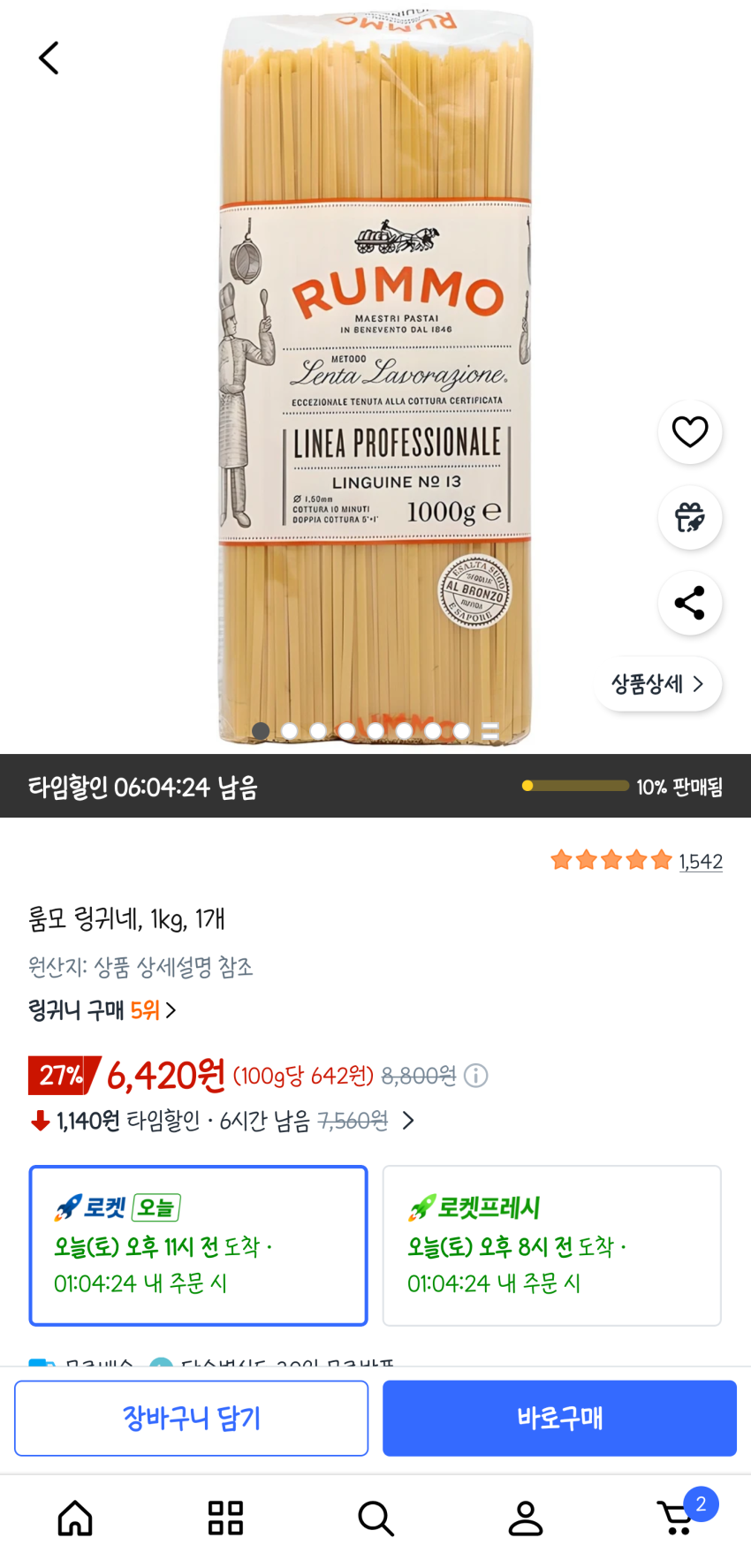Open search from bottom navigation
The height and width of the screenshot is (1568, 751).
[375, 1519]
